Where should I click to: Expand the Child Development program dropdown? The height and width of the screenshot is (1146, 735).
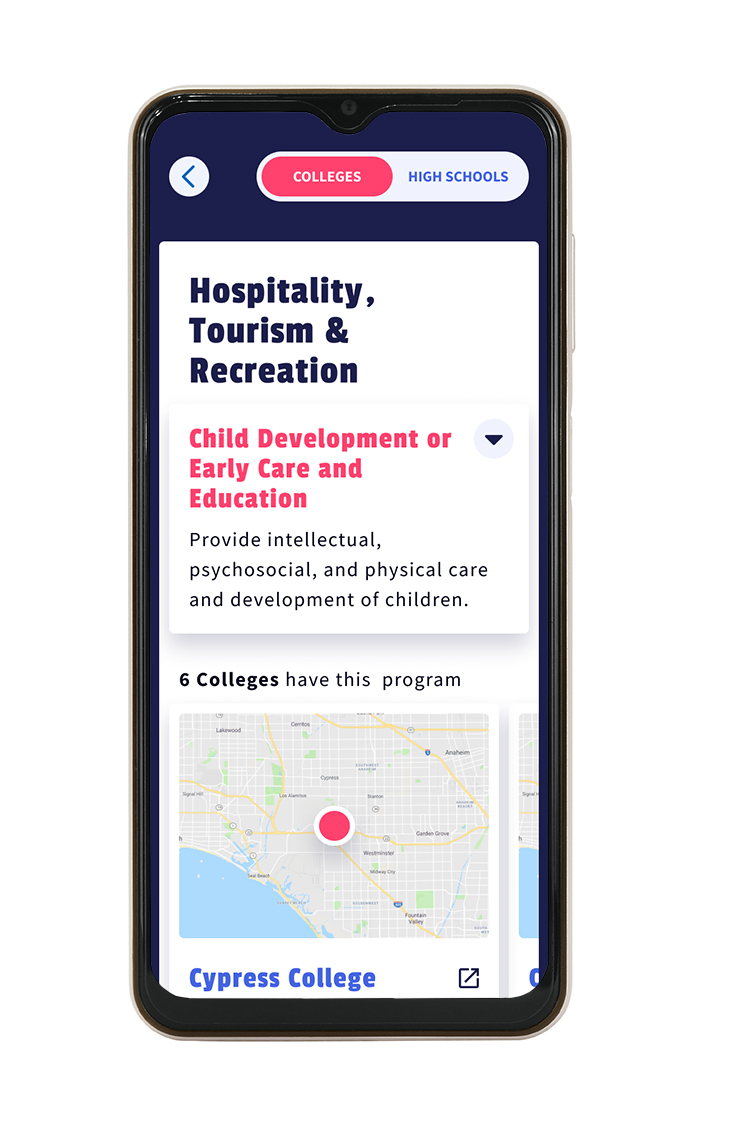493,439
